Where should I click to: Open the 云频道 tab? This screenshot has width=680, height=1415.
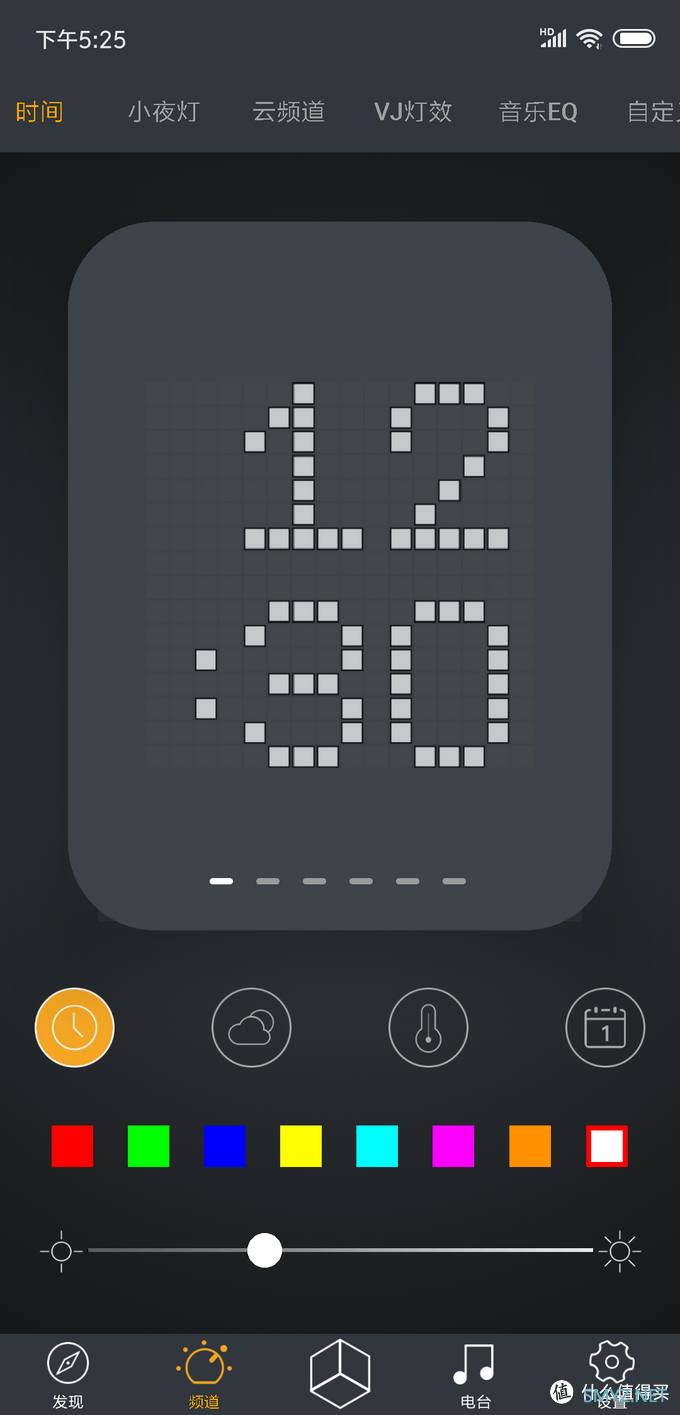click(x=289, y=112)
